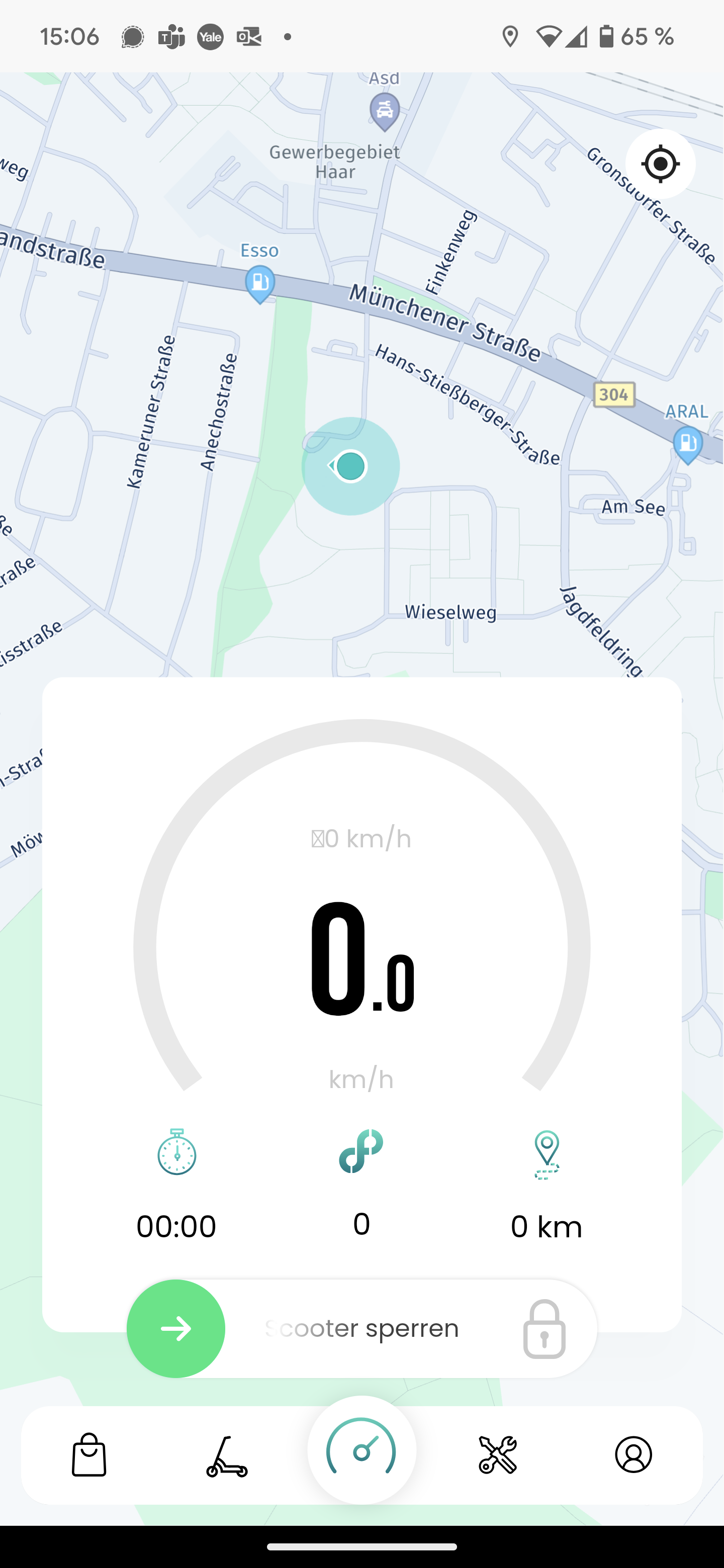The image size is (724, 1568).
Task: Open the shop bag tab
Action: (x=89, y=1455)
